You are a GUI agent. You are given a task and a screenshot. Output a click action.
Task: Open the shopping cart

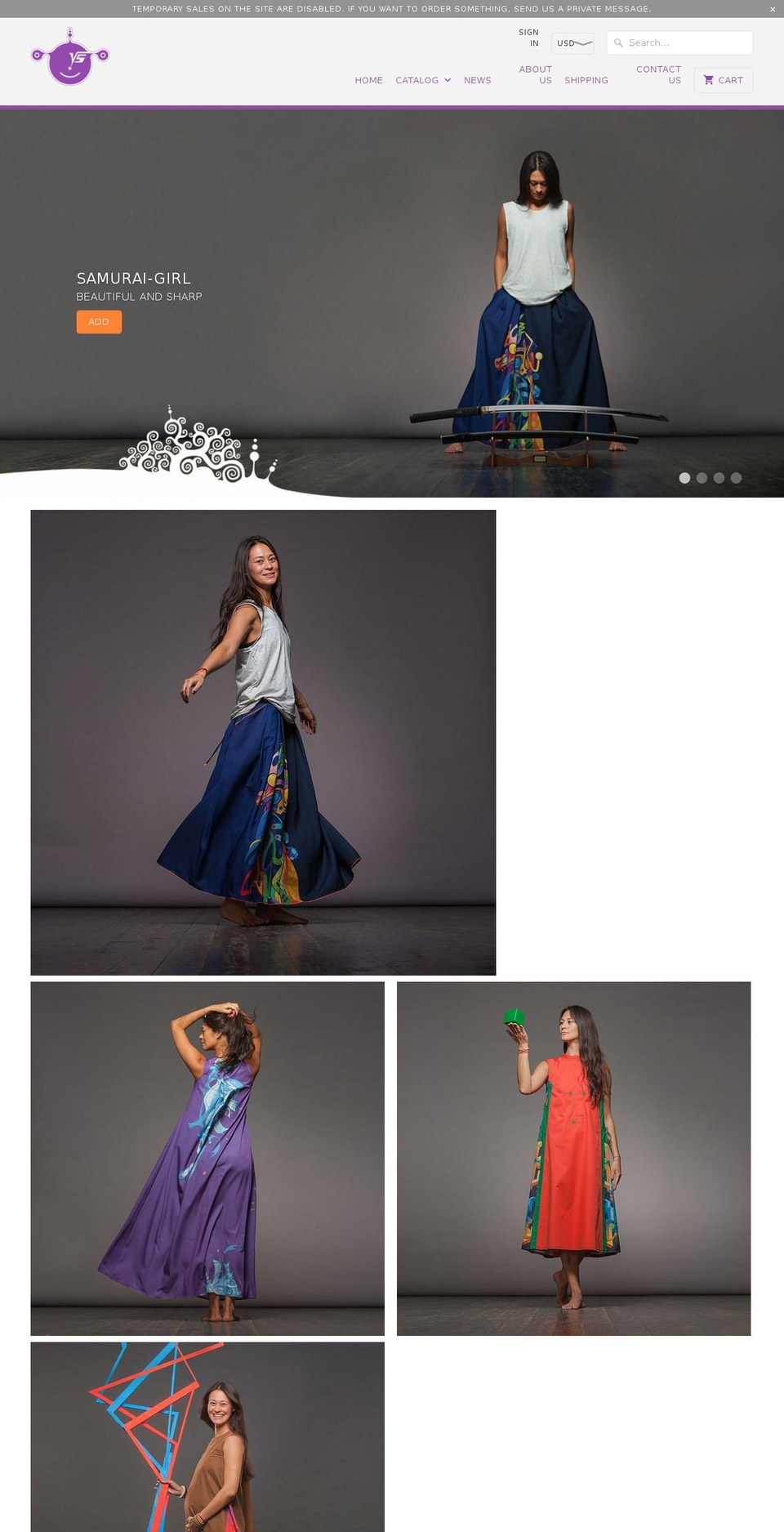coord(723,80)
